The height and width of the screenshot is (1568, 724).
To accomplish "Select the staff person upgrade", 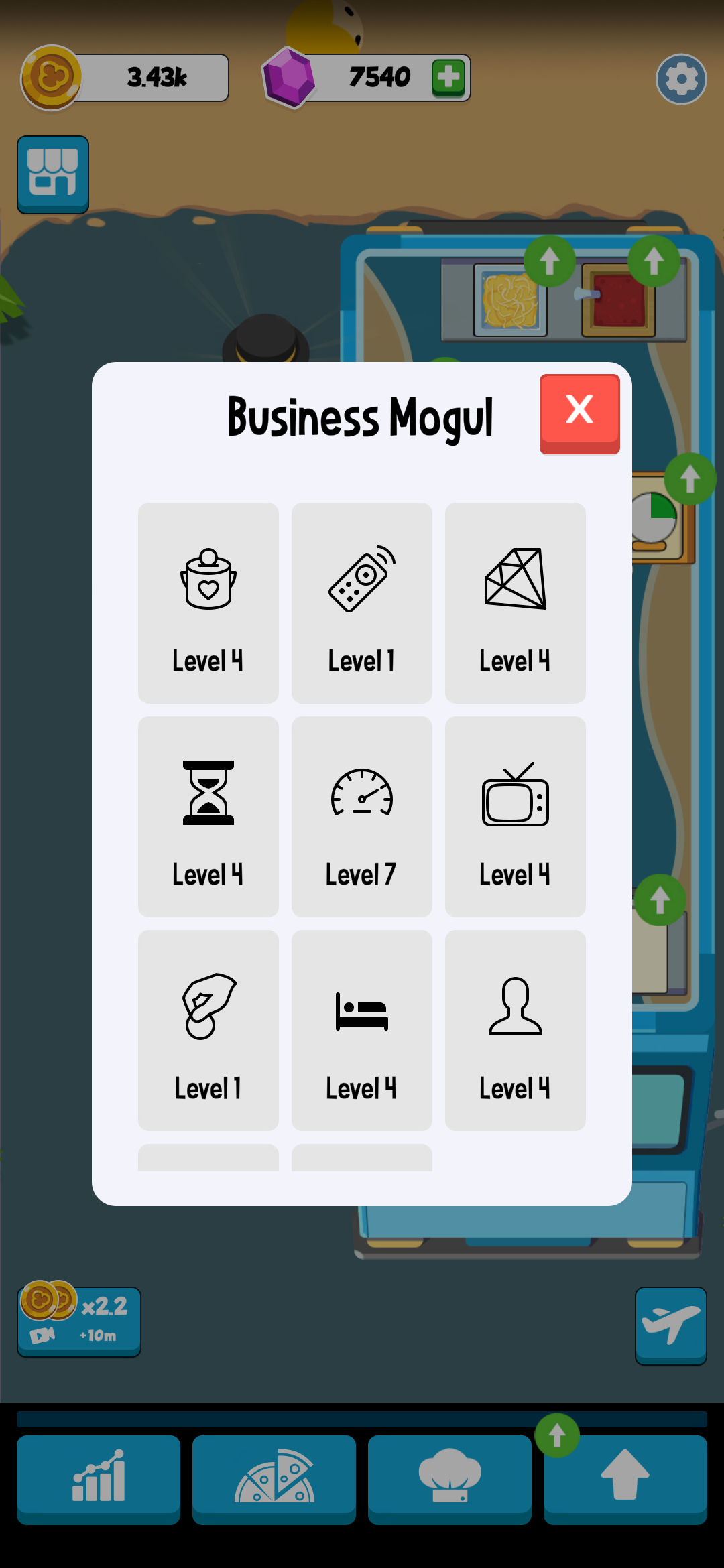I will pyautogui.click(x=515, y=1029).
